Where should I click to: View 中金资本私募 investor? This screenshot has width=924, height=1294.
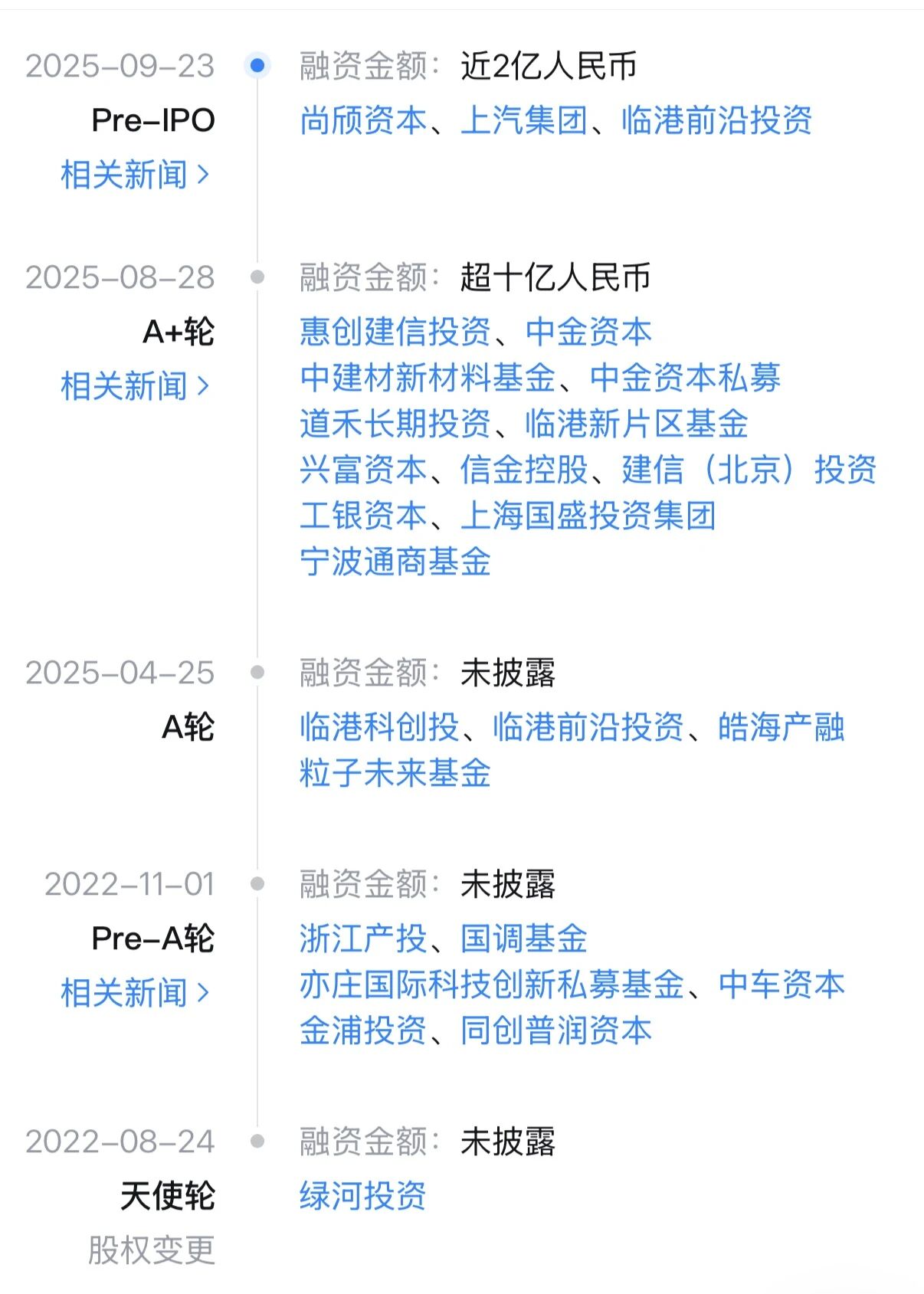(x=685, y=378)
